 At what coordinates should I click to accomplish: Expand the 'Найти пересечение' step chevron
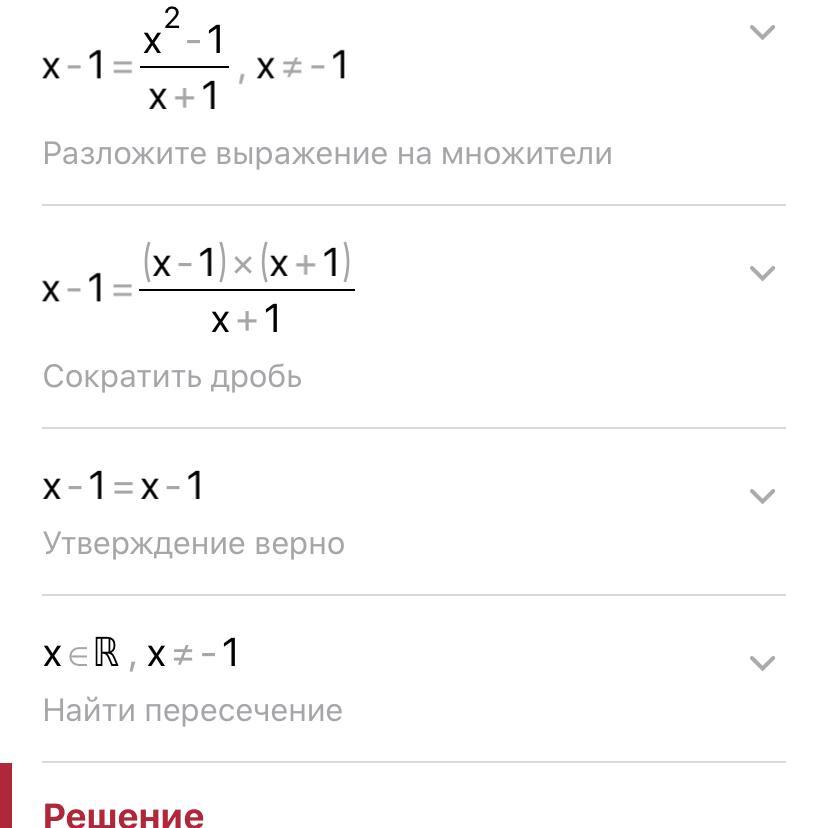pyautogui.click(x=762, y=663)
